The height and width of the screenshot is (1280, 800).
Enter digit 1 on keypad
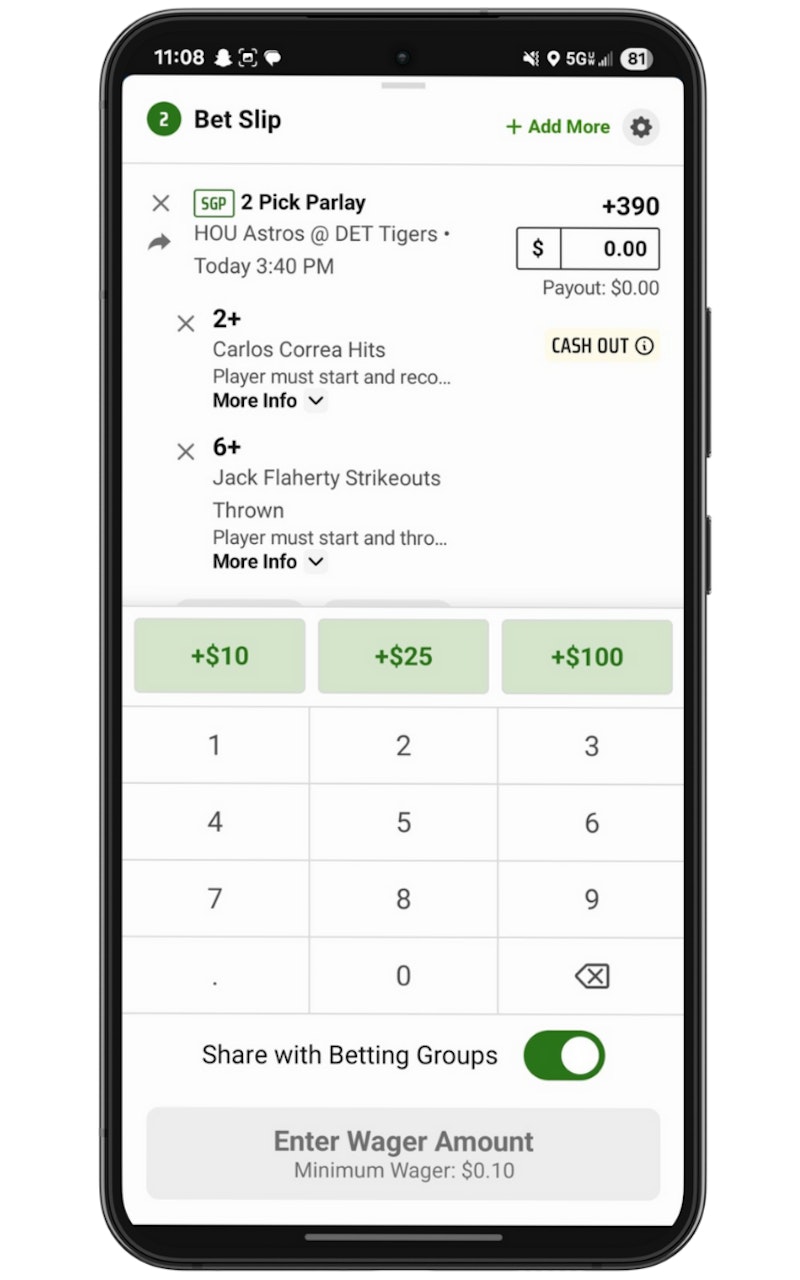[215, 745]
